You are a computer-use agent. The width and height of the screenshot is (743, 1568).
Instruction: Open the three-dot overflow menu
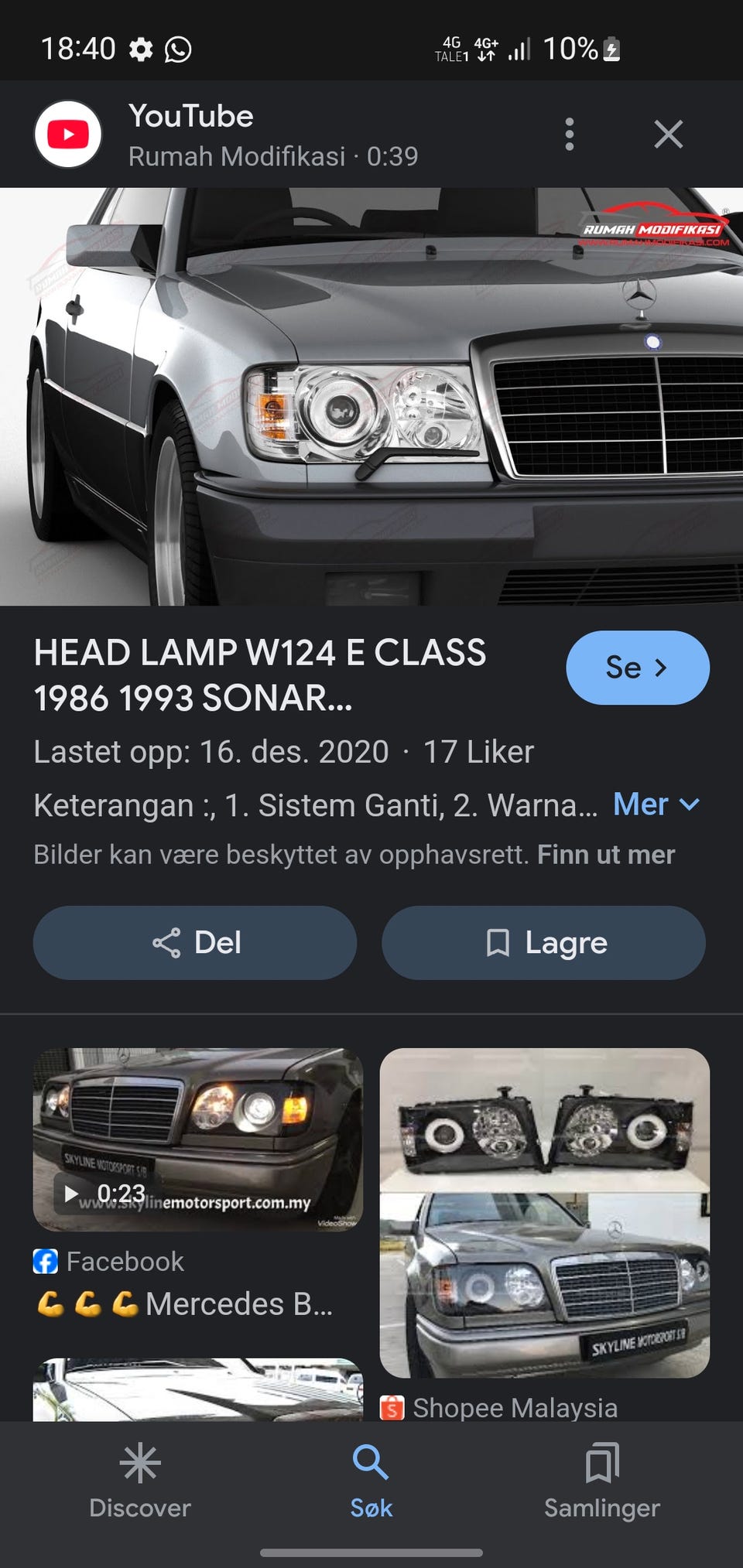[570, 134]
